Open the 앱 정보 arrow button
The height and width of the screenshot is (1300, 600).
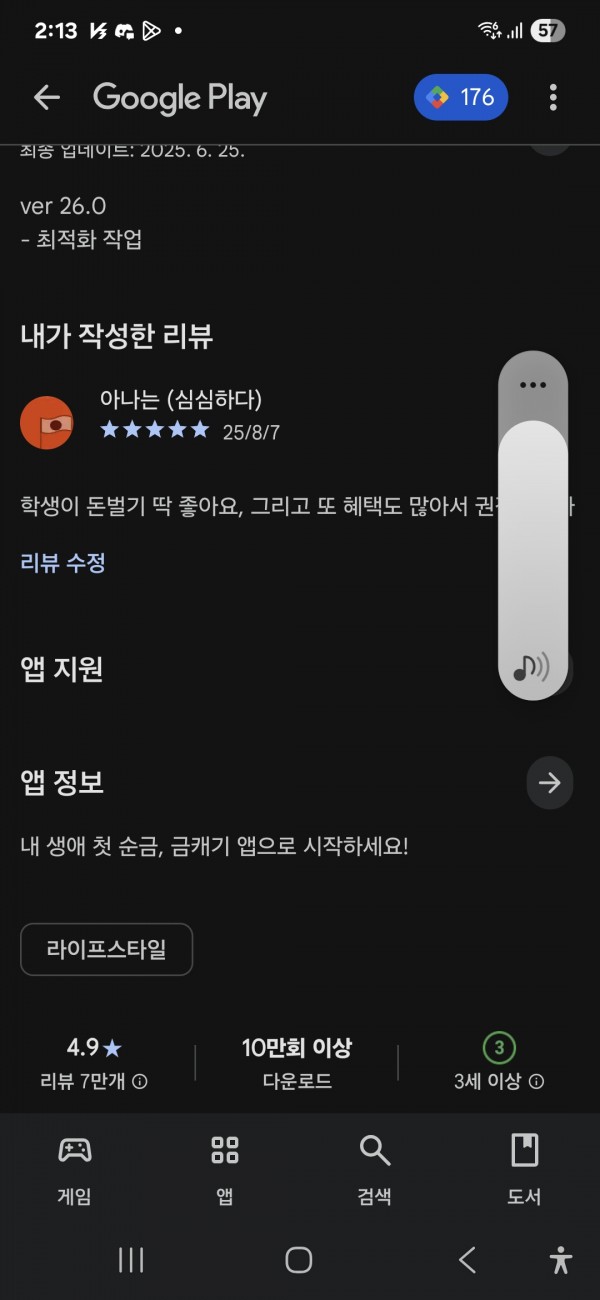tap(549, 783)
